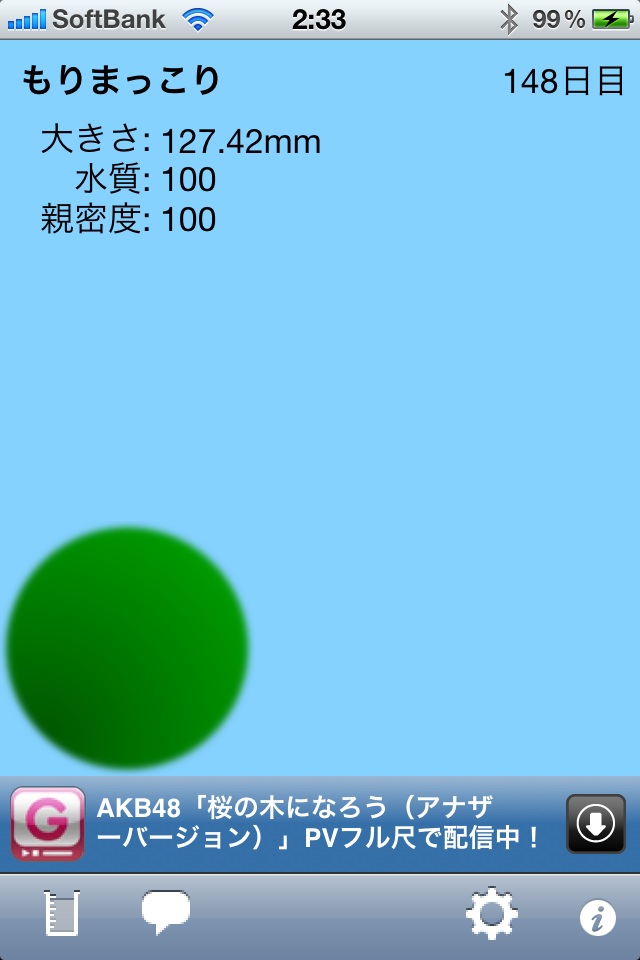Poke the green marimo ball
Image resolution: width=640 pixels, height=960 pixels.
point(128,647)
